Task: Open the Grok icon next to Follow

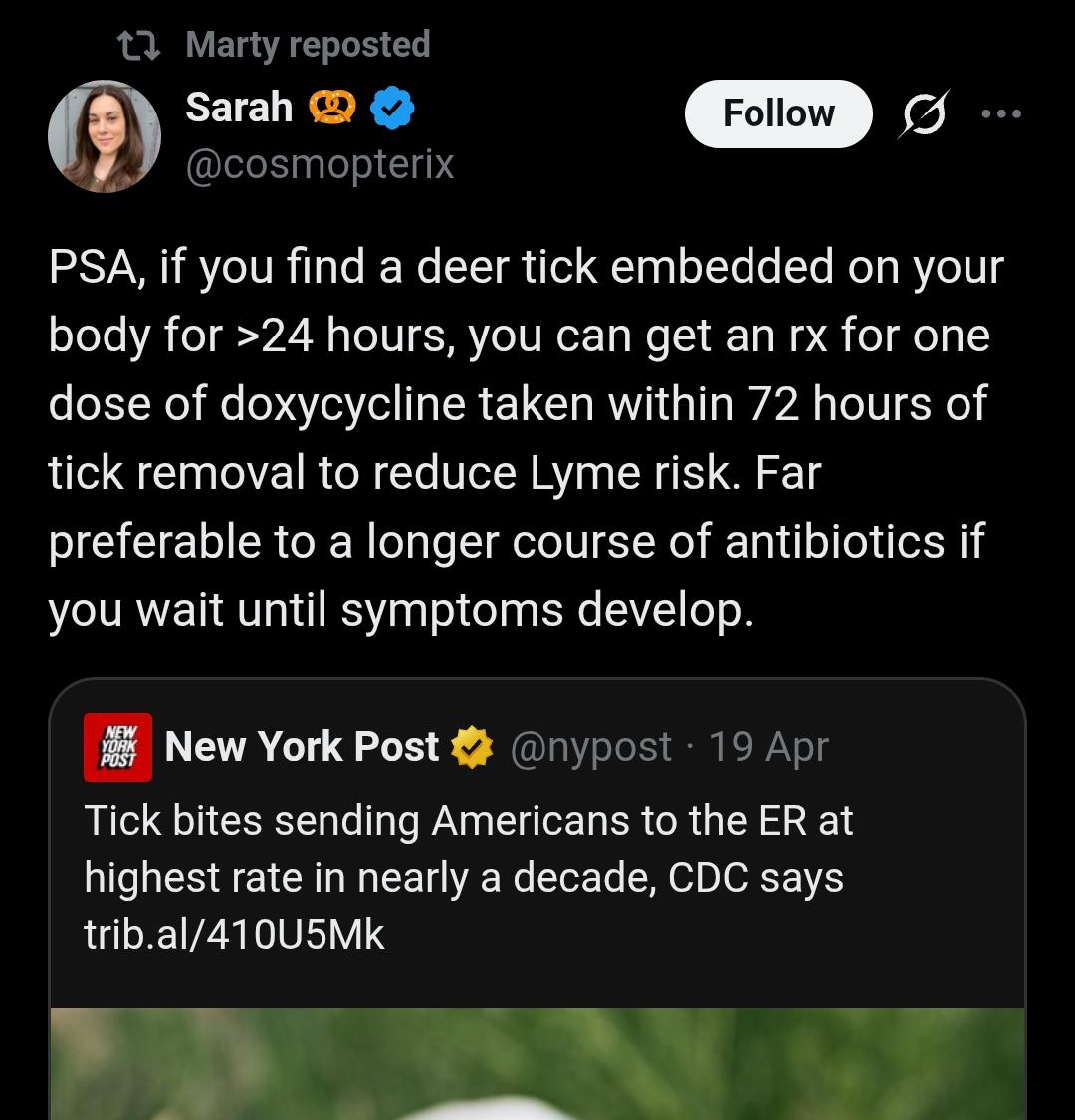Action: 922,113
